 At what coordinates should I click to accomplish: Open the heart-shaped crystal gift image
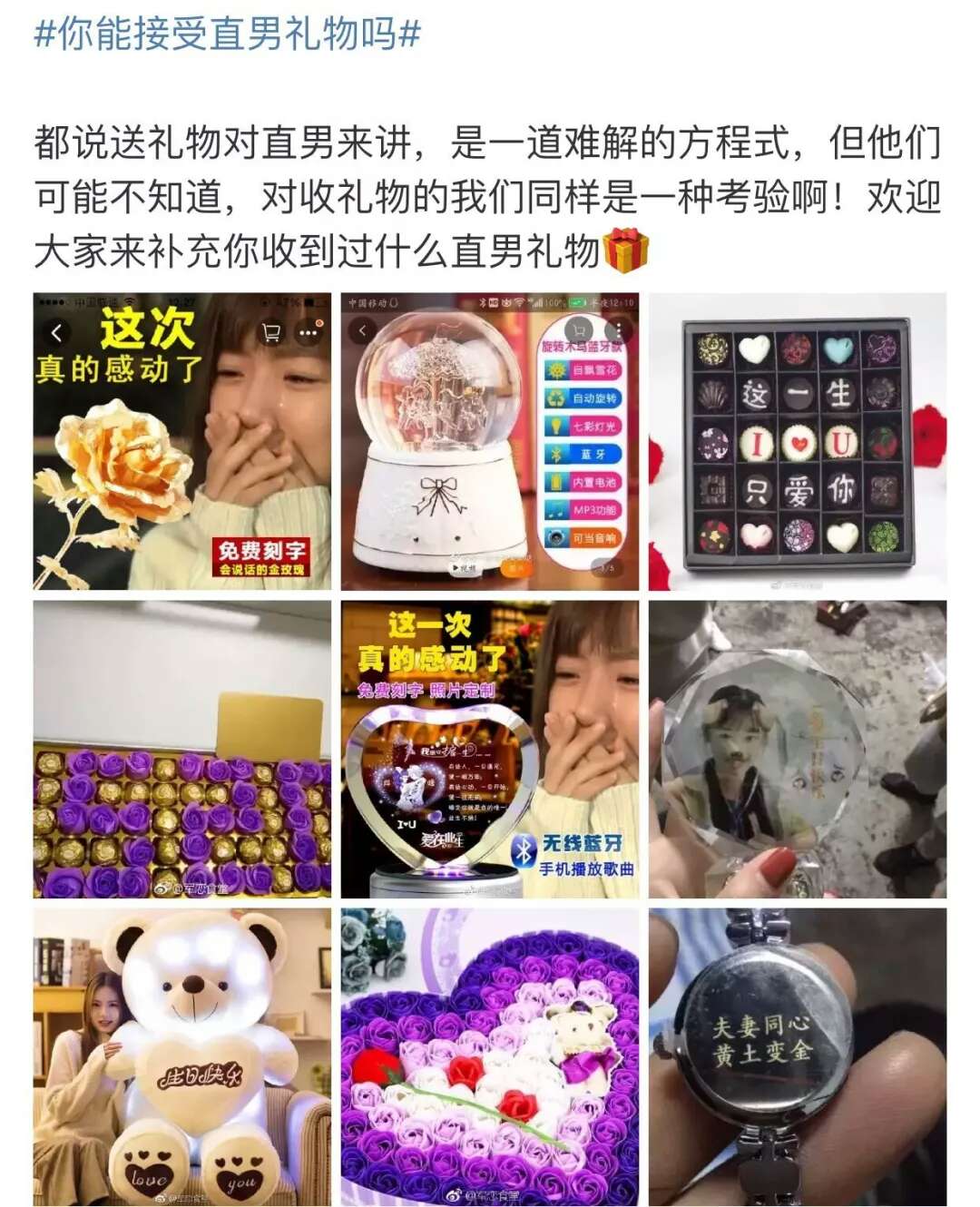[x=490, y=749]
